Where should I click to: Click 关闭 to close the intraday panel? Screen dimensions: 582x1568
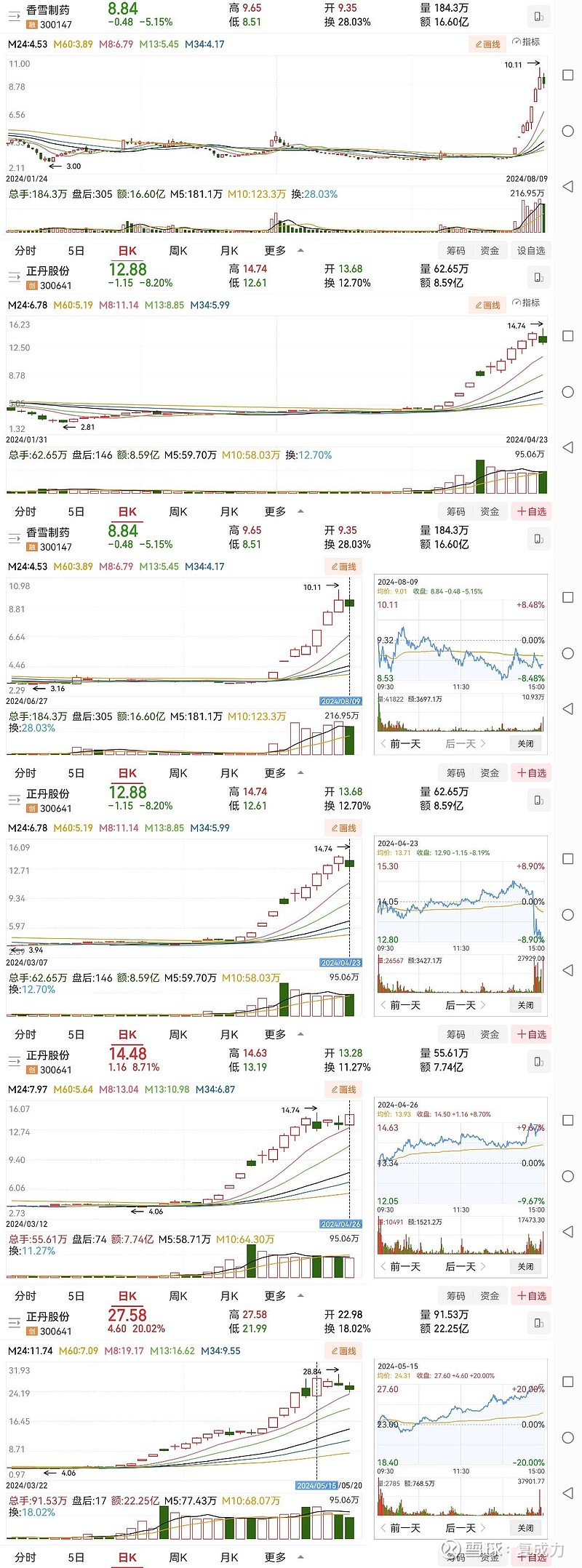coord(525,743)
